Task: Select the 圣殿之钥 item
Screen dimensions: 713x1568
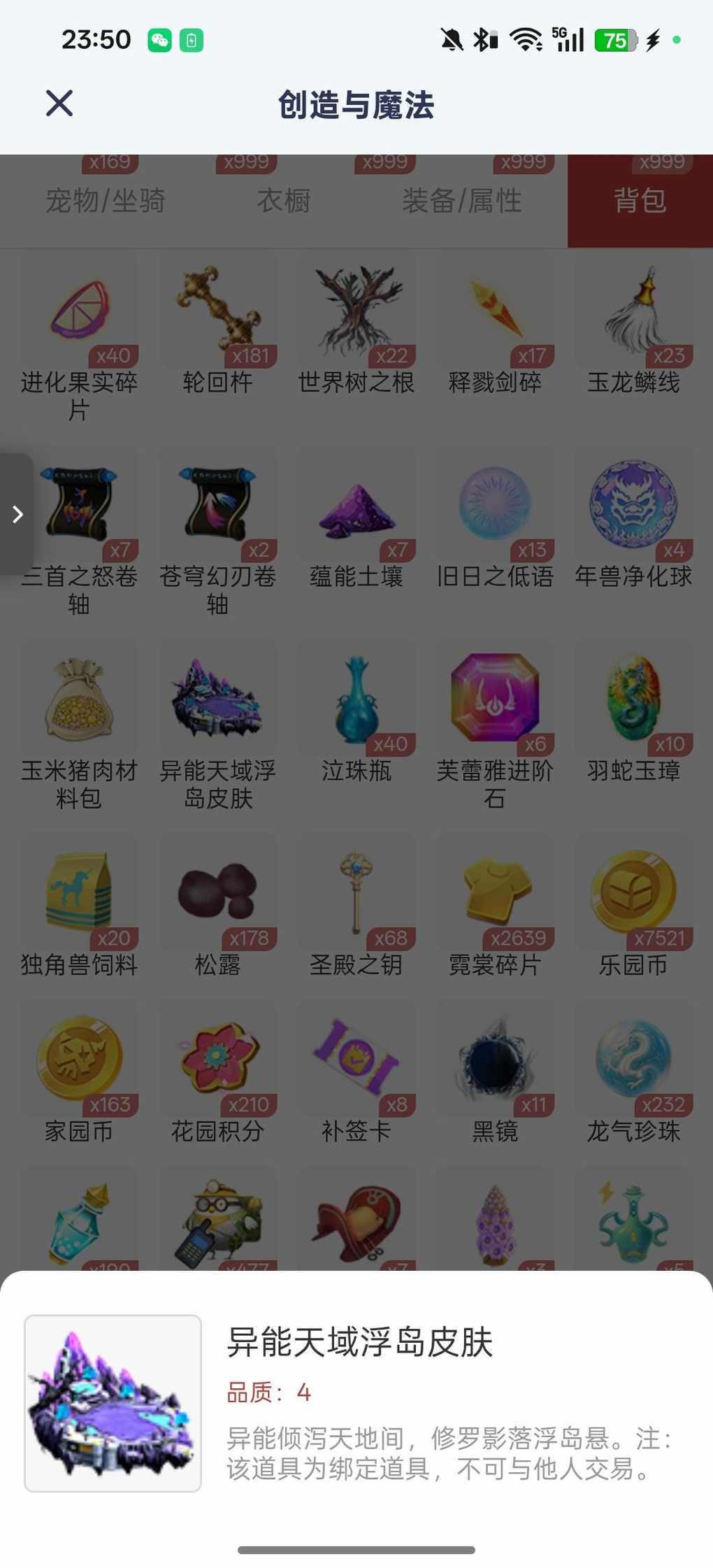Action: (x=356, y=893)
